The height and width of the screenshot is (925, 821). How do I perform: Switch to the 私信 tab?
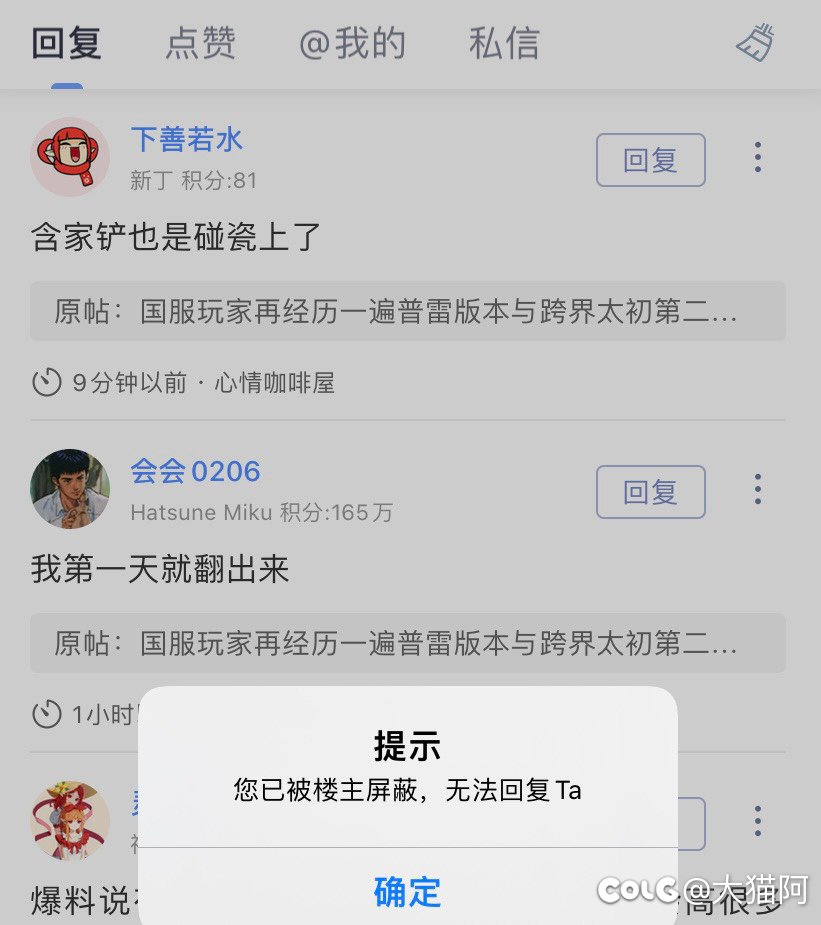point(504,44)
